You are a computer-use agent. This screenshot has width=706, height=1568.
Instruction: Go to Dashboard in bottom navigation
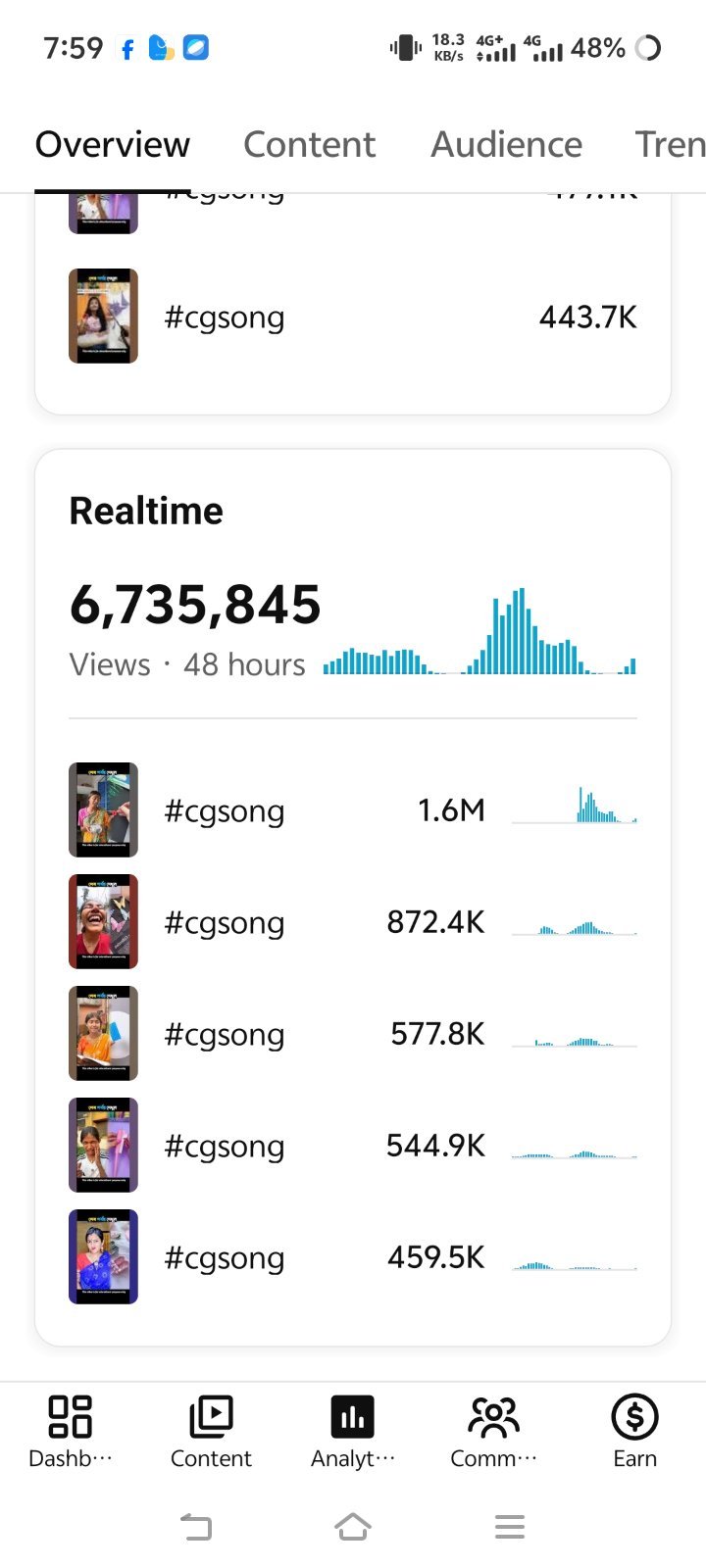tap(71, 1432)
